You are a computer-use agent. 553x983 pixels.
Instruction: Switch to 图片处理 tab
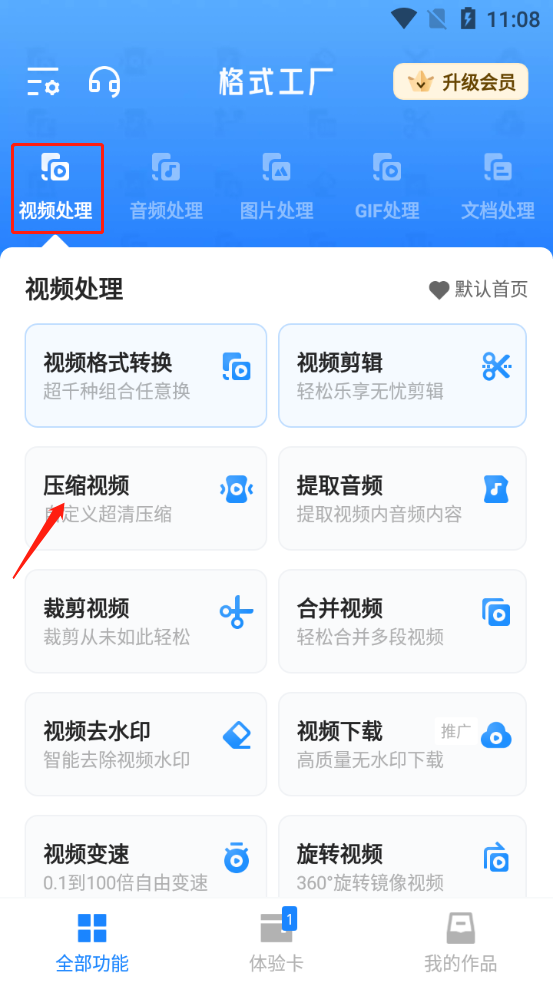(x=276, y=187)
